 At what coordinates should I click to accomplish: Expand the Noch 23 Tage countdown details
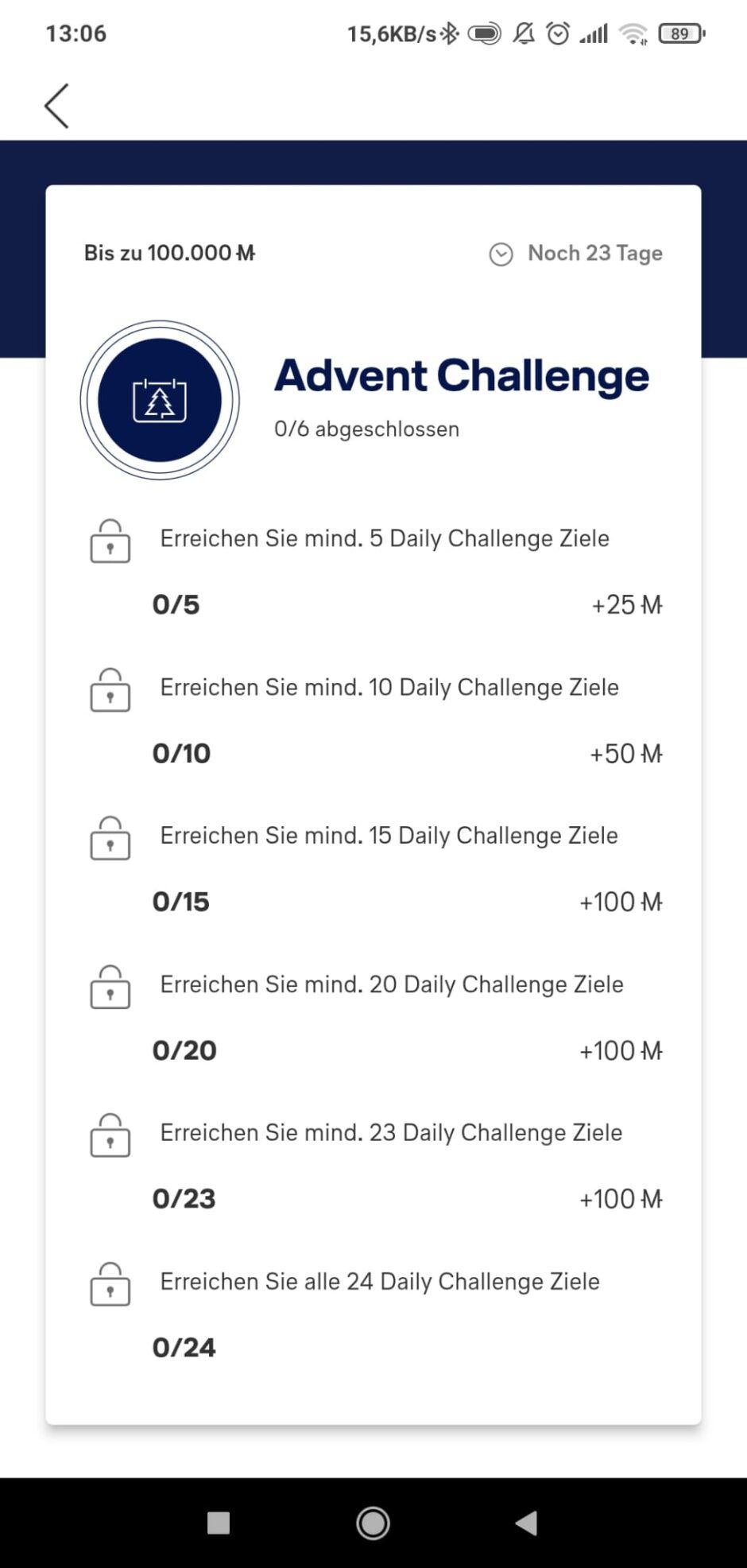point(594,253)
